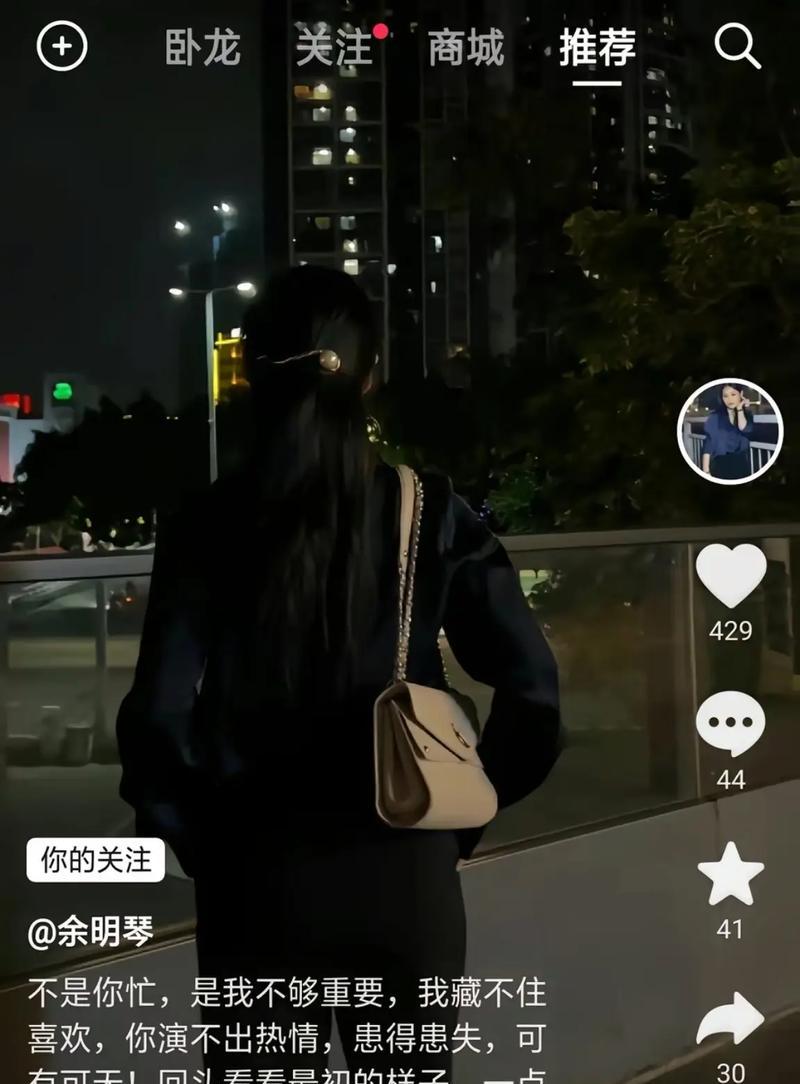
Task: Like this video with the heart icon
Action: 730,575
